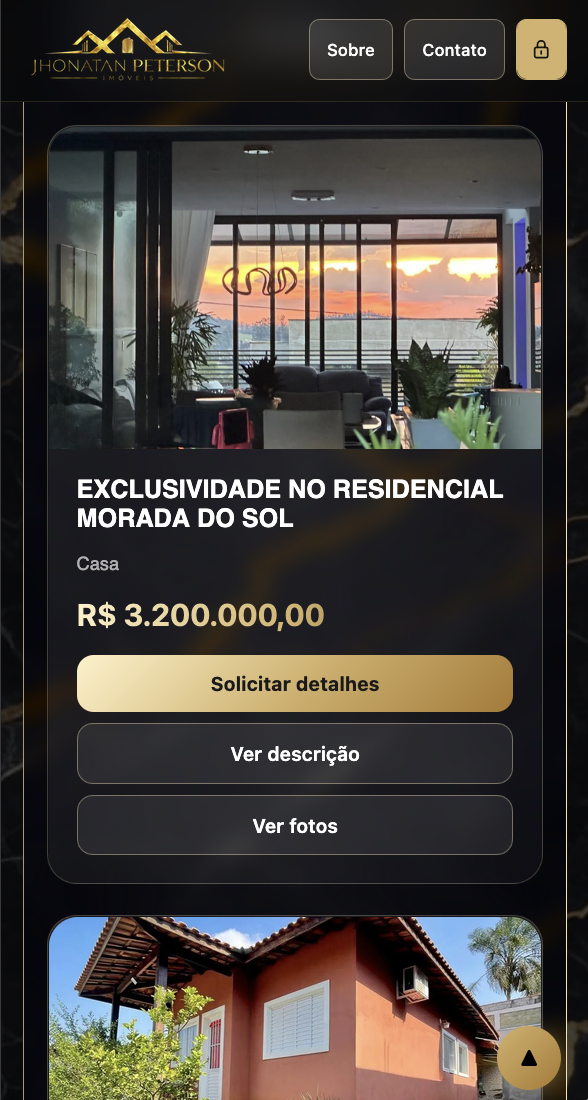Tap Ver descrição for Morada do Sol
The width and height of the screenshot is (588, 1100).
tap(295, 754)
